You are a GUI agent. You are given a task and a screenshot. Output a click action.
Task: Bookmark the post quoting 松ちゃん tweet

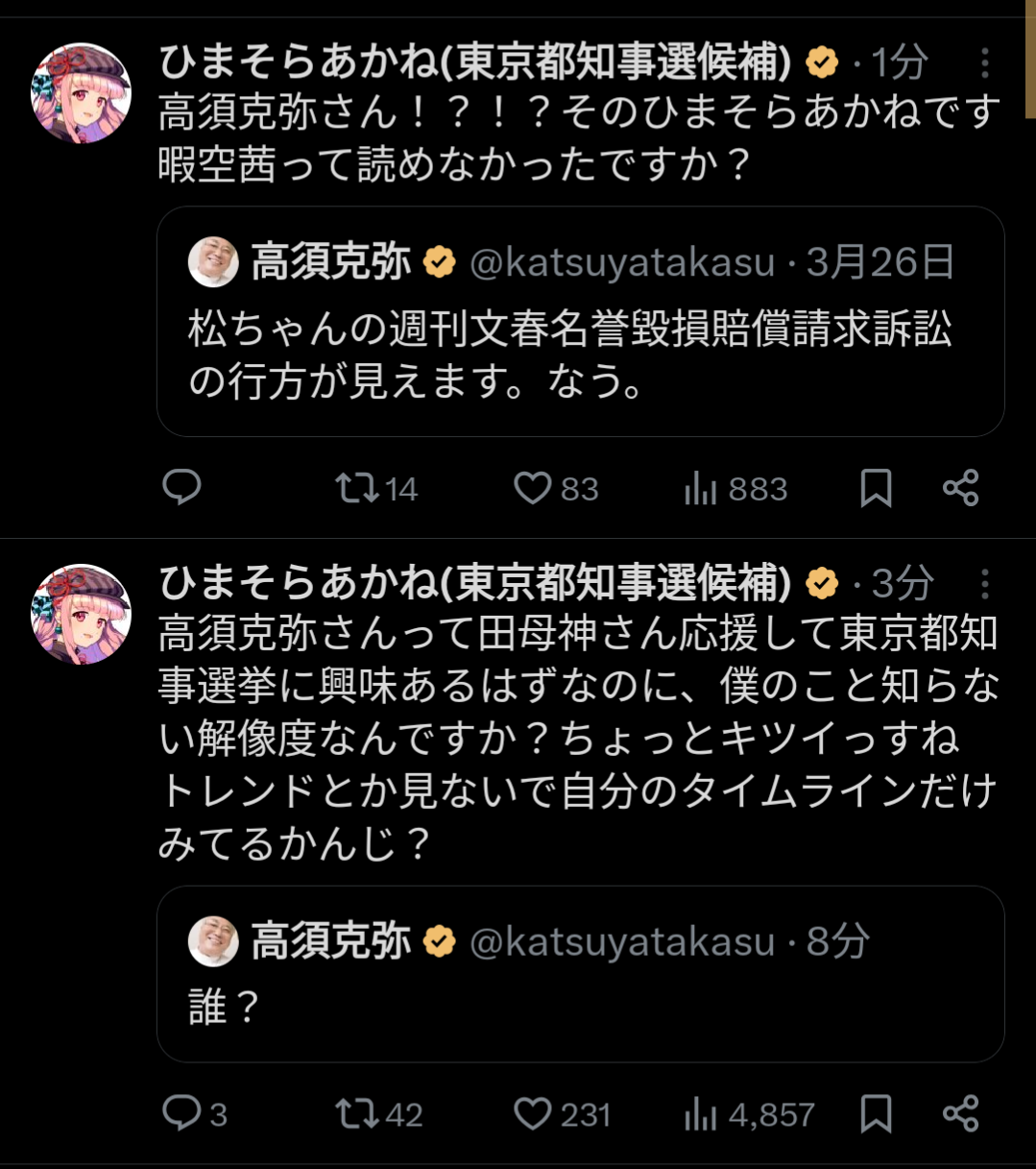coord(876,488)
